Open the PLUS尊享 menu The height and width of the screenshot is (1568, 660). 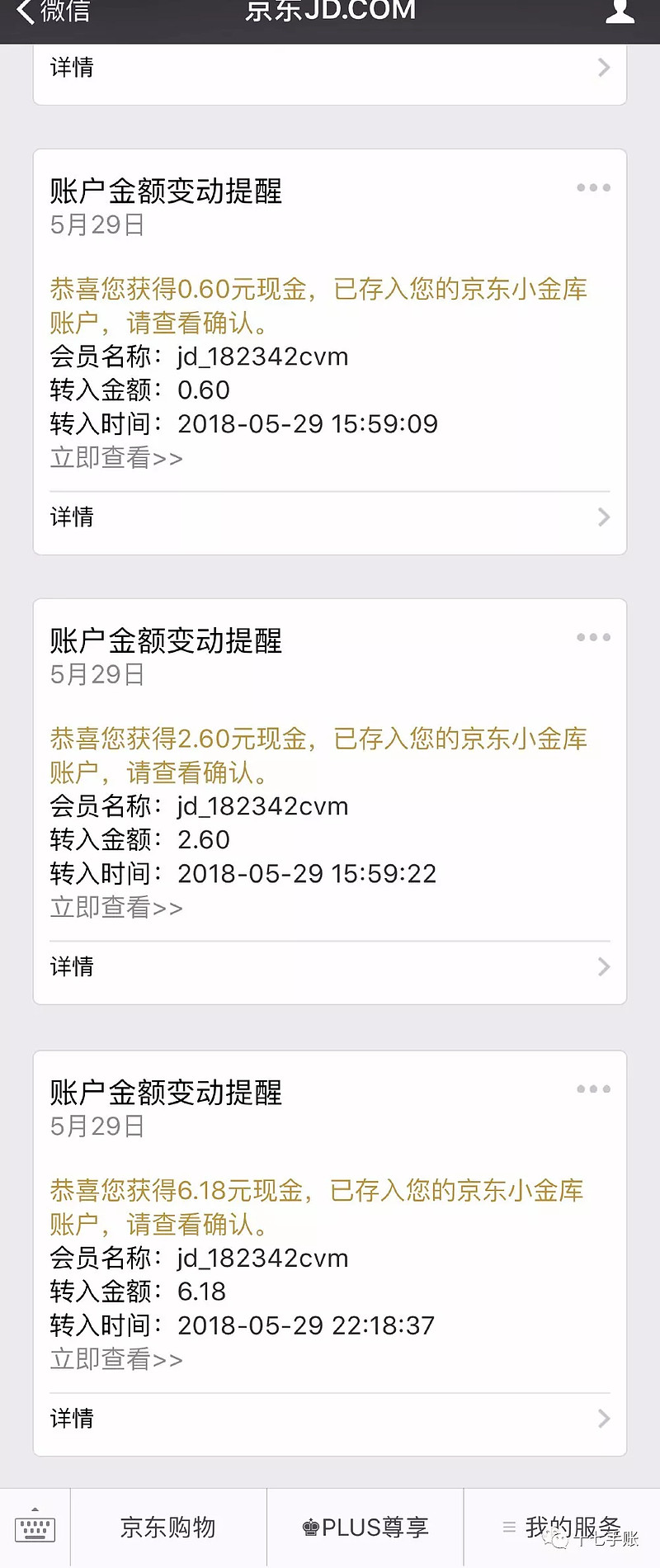367,1527
